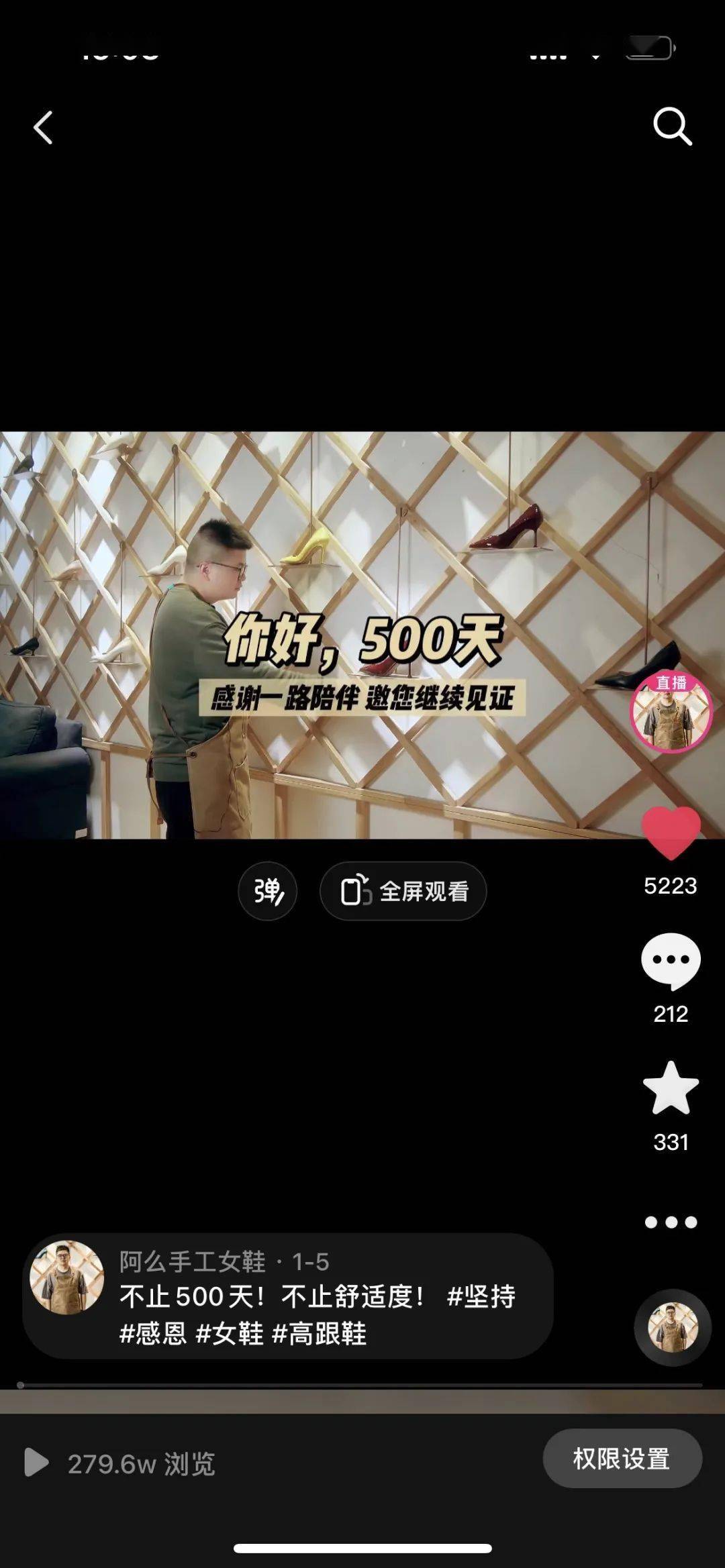Screen dimensions: 725x1568
Task: Open 权限设置 permission settings
Action: point(622,1459)
